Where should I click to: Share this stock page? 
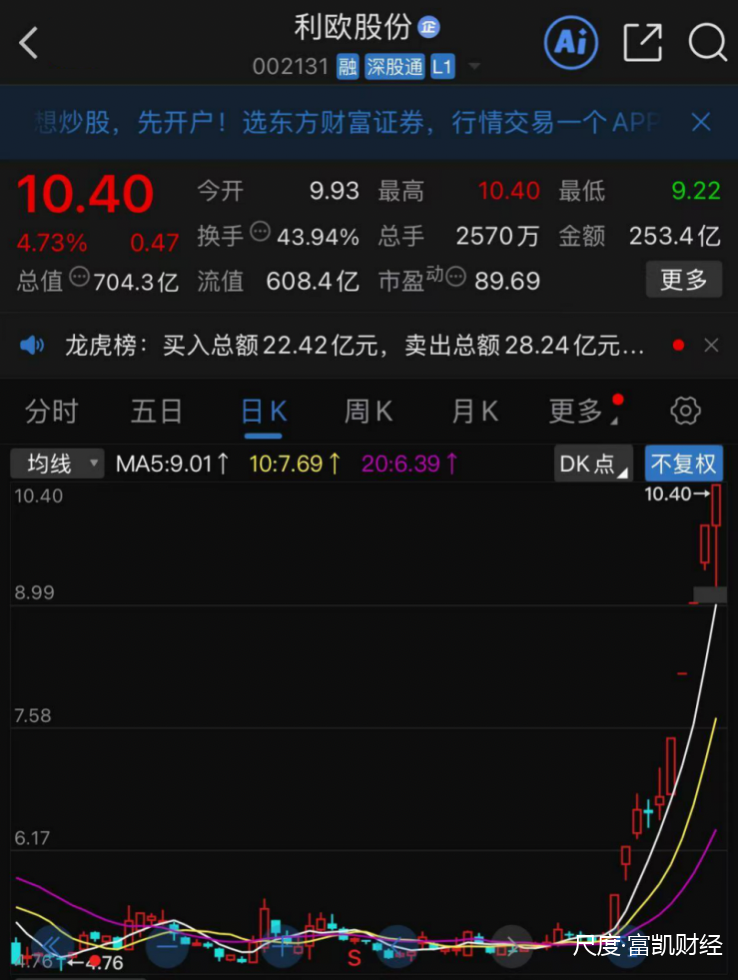(x=642, y=42)
